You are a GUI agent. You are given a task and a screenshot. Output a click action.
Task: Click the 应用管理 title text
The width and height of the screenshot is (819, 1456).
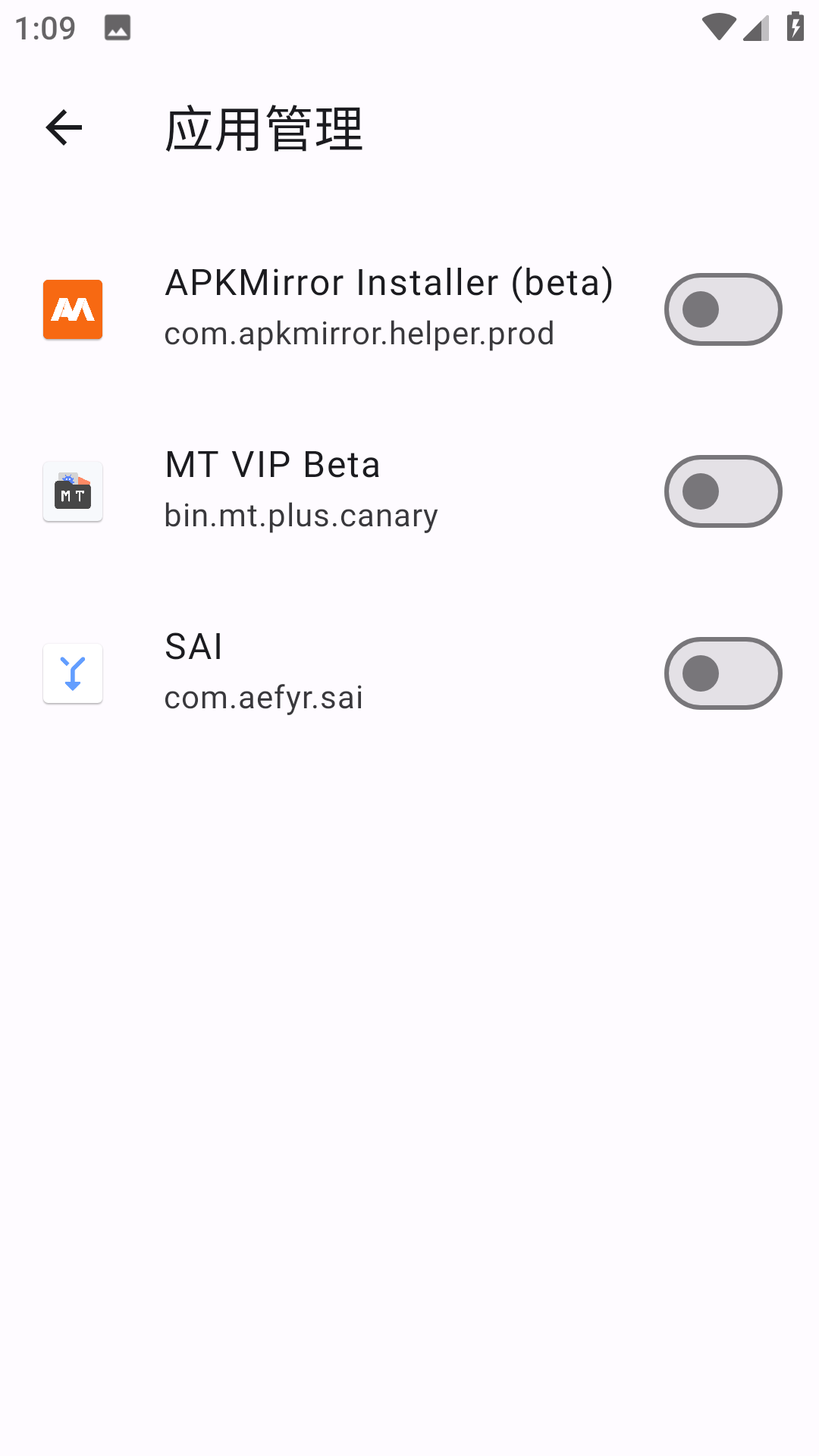(x=265, y=127)
